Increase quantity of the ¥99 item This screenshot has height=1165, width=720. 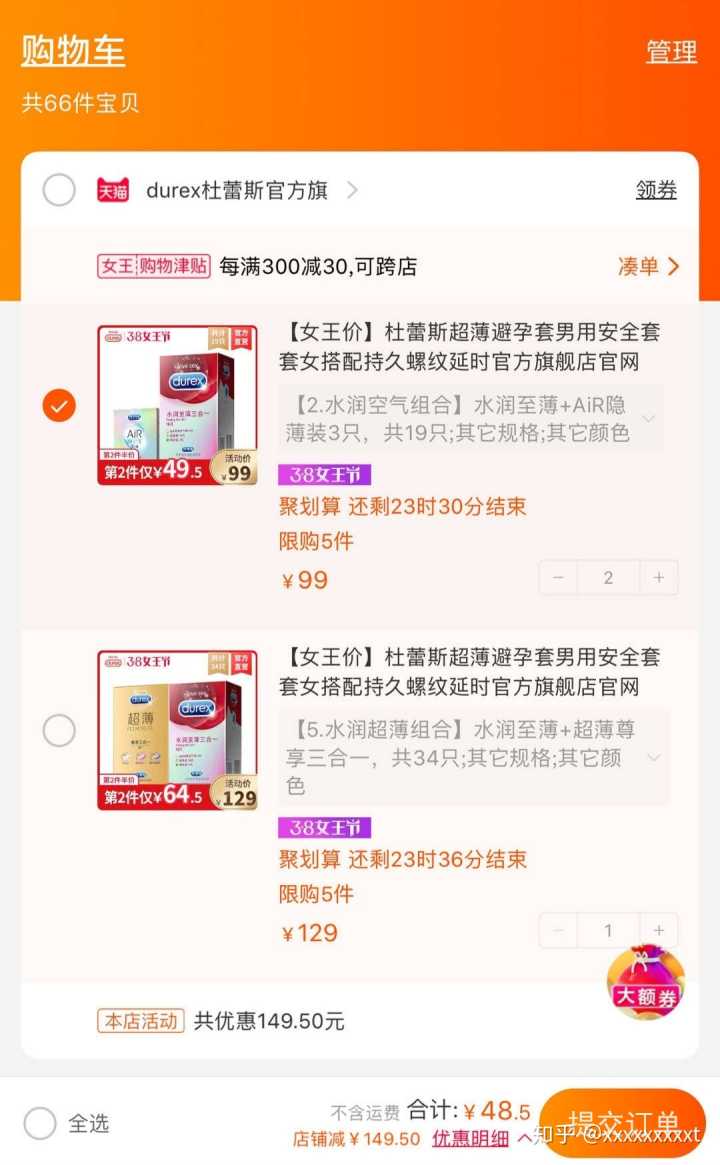click(x=658, y=578)
